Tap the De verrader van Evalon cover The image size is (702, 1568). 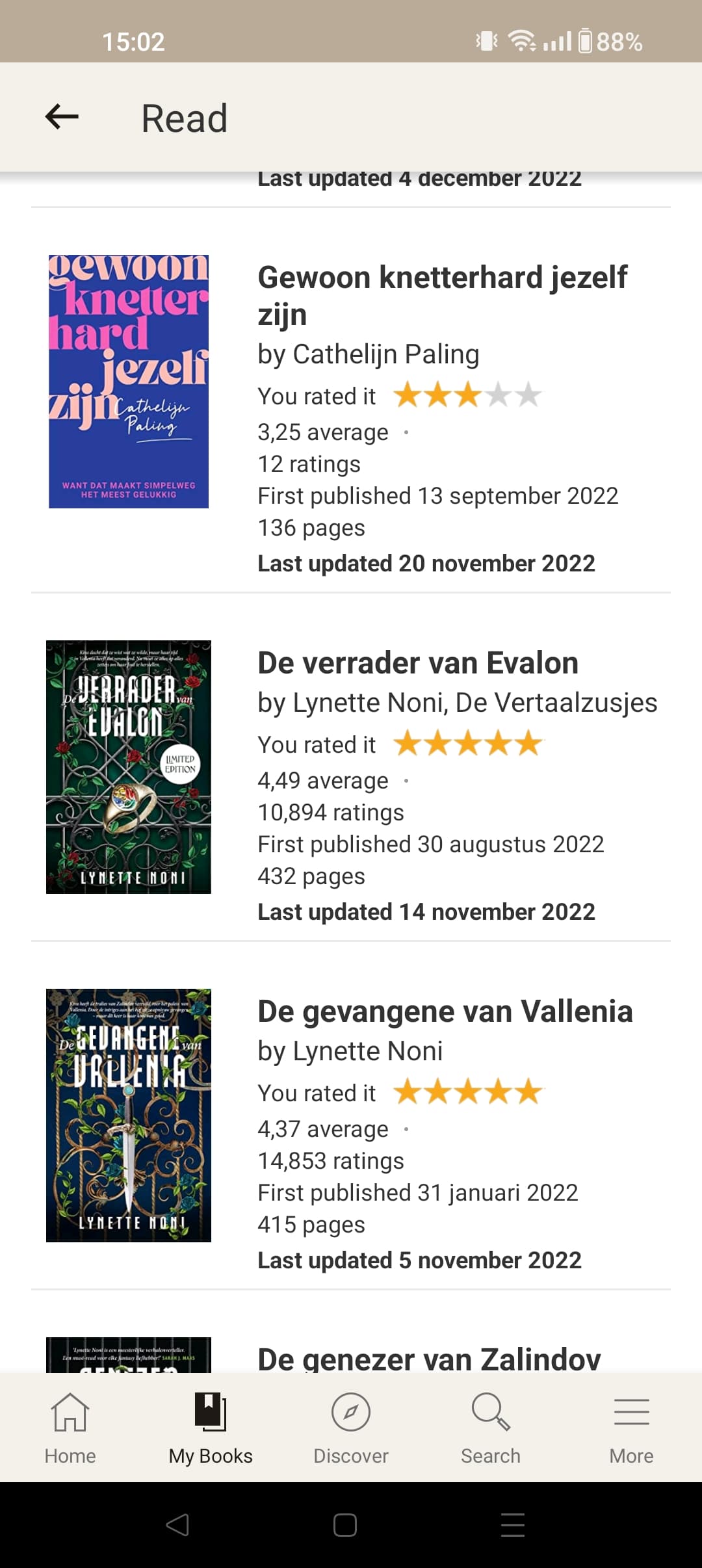[x=129, y=767]
